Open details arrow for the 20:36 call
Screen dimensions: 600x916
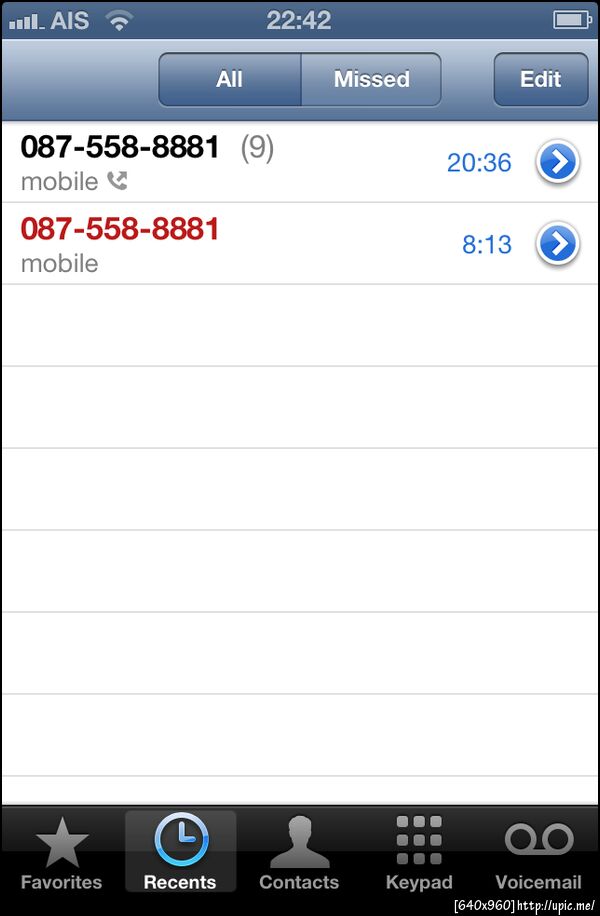click(557, 162)
